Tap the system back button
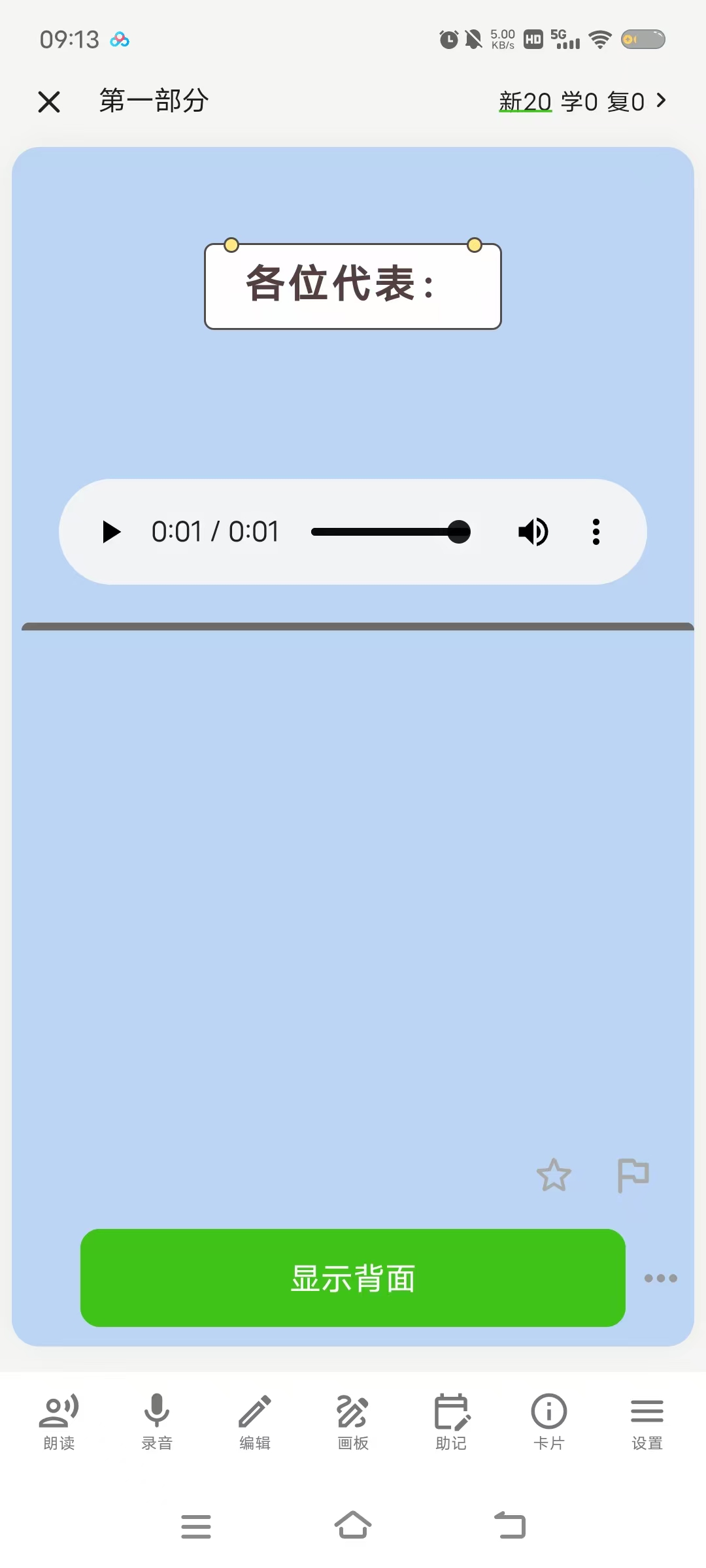 click(x=510, y=1526)
